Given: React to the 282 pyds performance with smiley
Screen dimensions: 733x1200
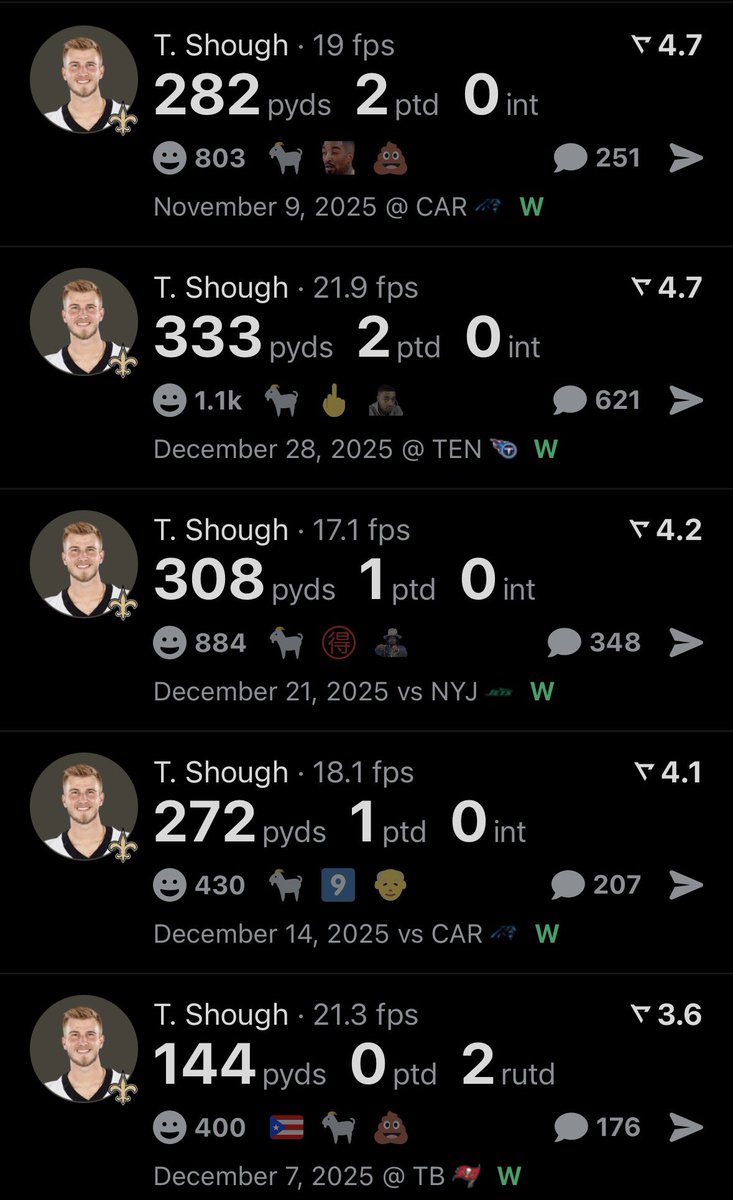Looking at the screenshot, I should pyautogui.click(x=171, y=158).
